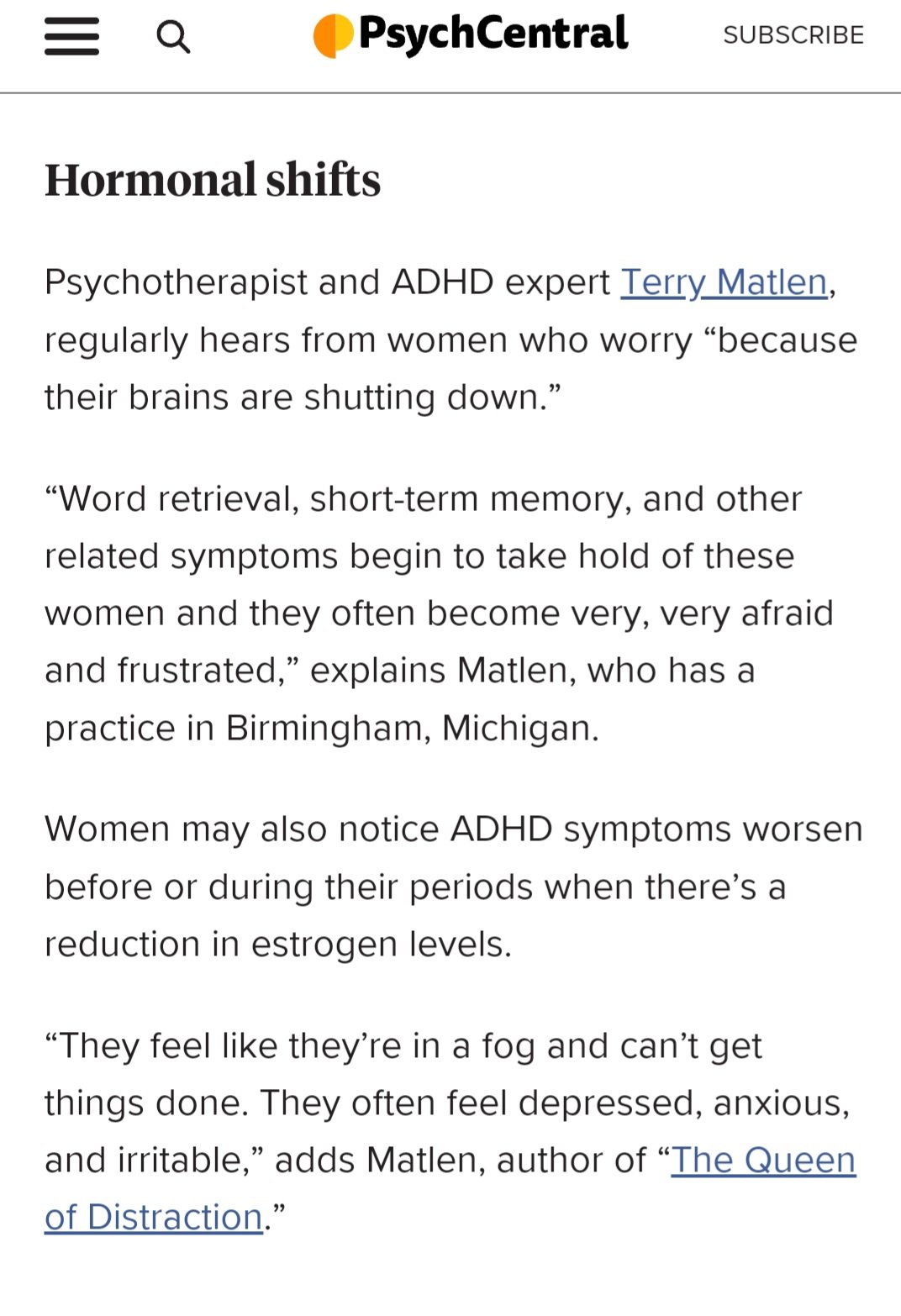Open the Terry Matlen link
Screen dimensions: 901x1316
point(724,282)
